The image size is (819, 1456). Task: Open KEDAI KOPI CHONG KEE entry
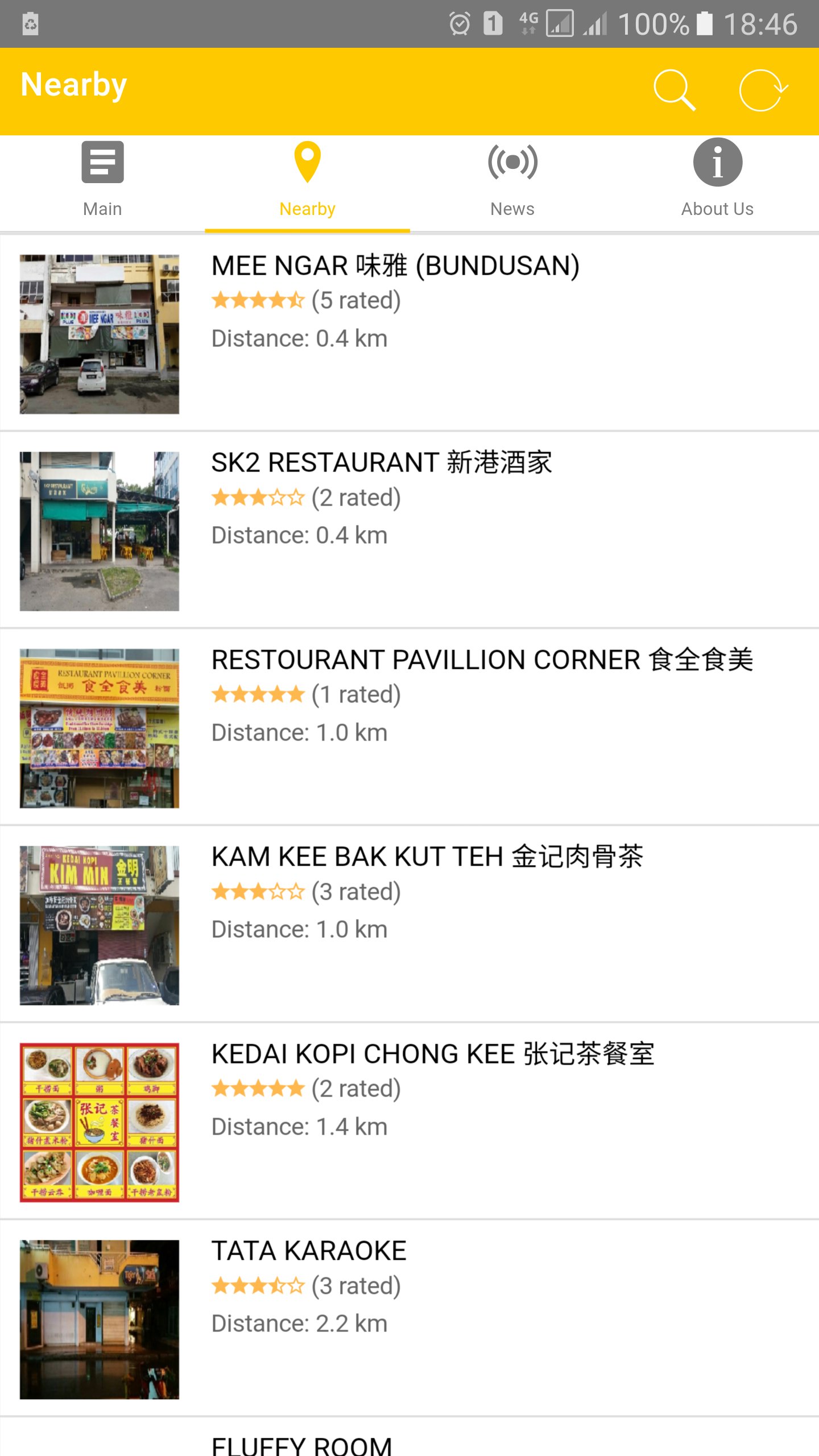[x=409, y=1122]
